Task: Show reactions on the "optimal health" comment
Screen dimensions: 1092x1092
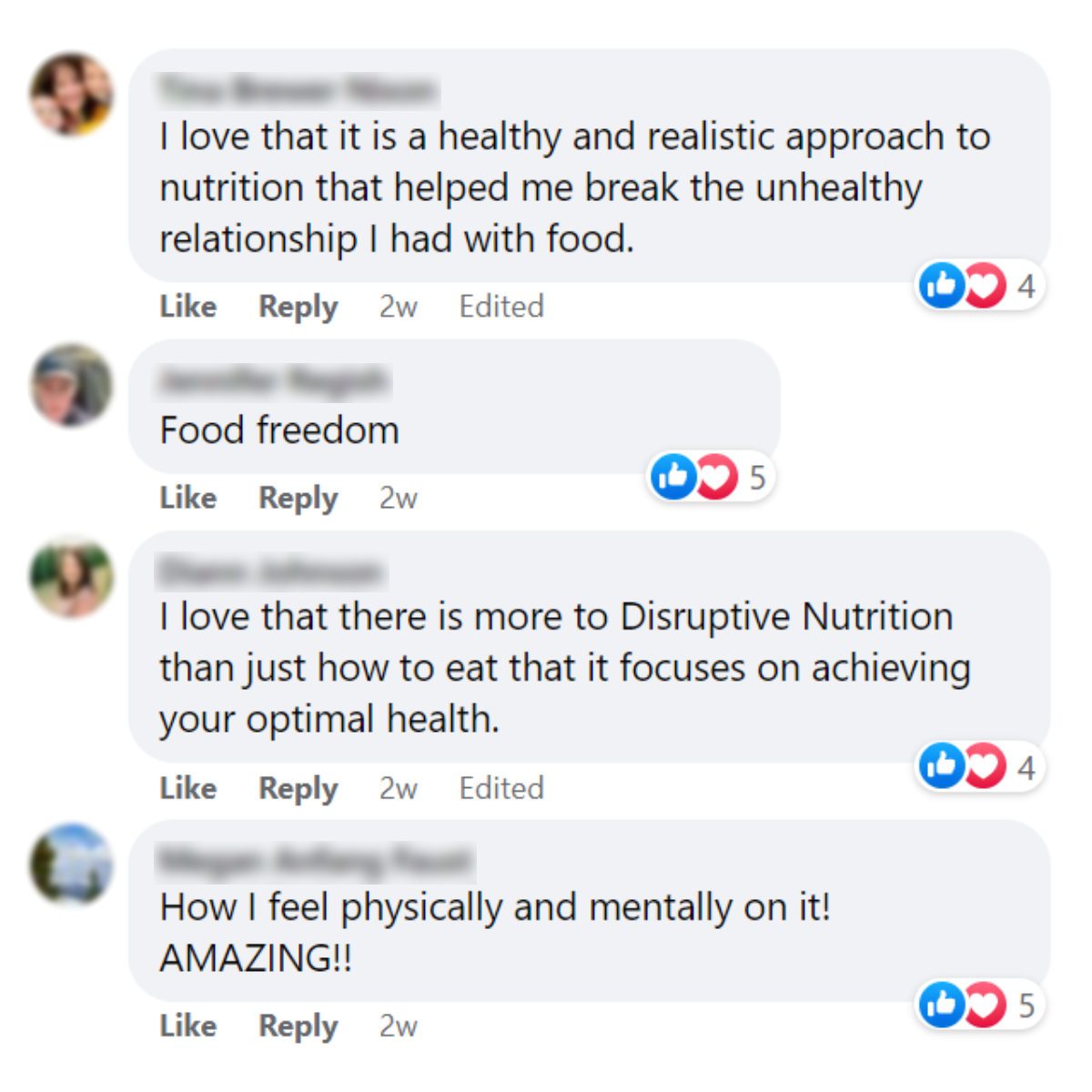Action: click(979, 766)
